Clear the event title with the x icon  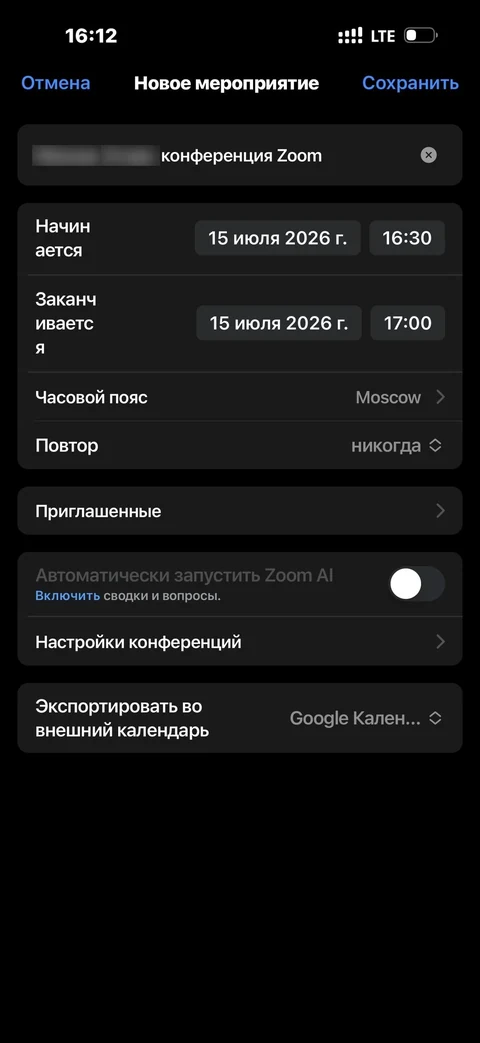(x=429, y=156)
